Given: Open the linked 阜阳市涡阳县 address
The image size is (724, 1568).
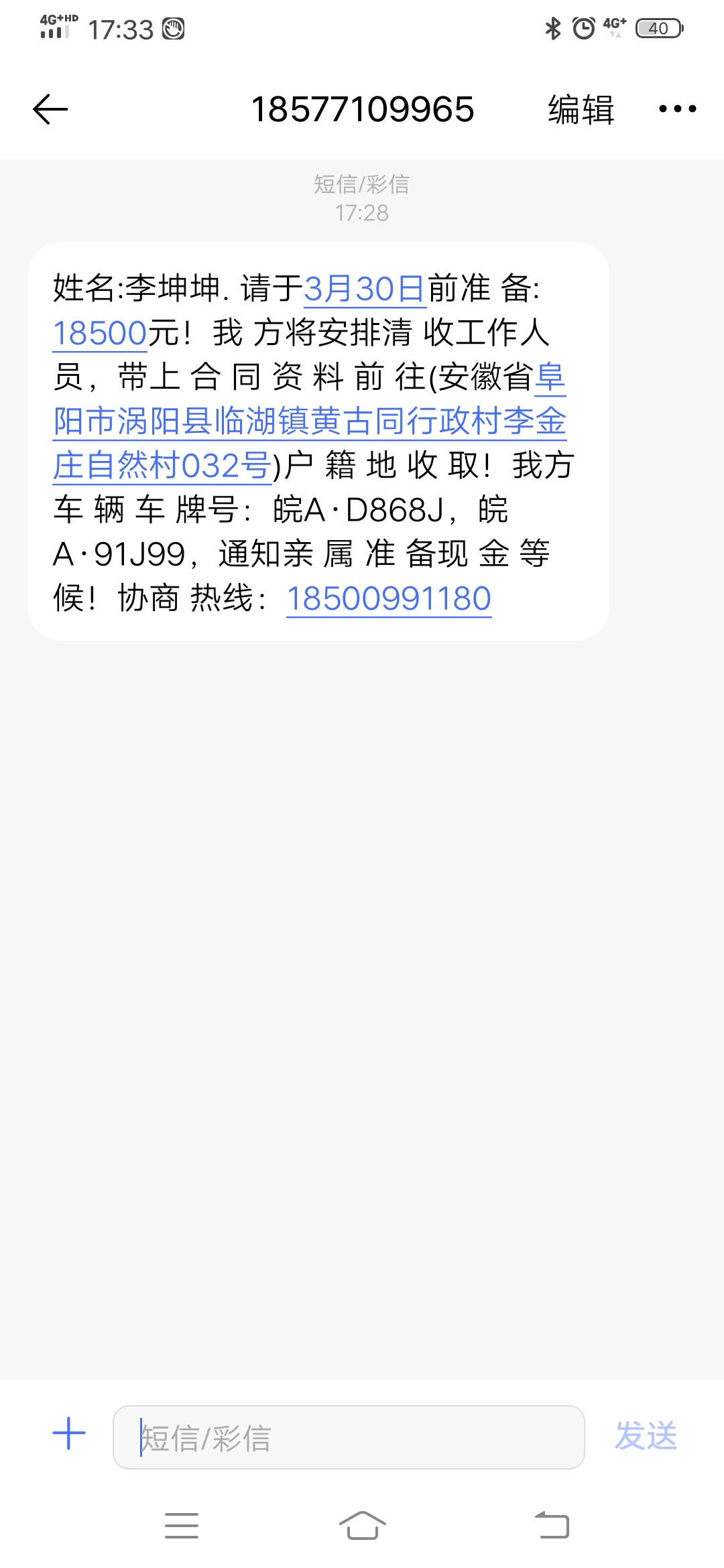Looking at the screenshot, I should 310,421.
